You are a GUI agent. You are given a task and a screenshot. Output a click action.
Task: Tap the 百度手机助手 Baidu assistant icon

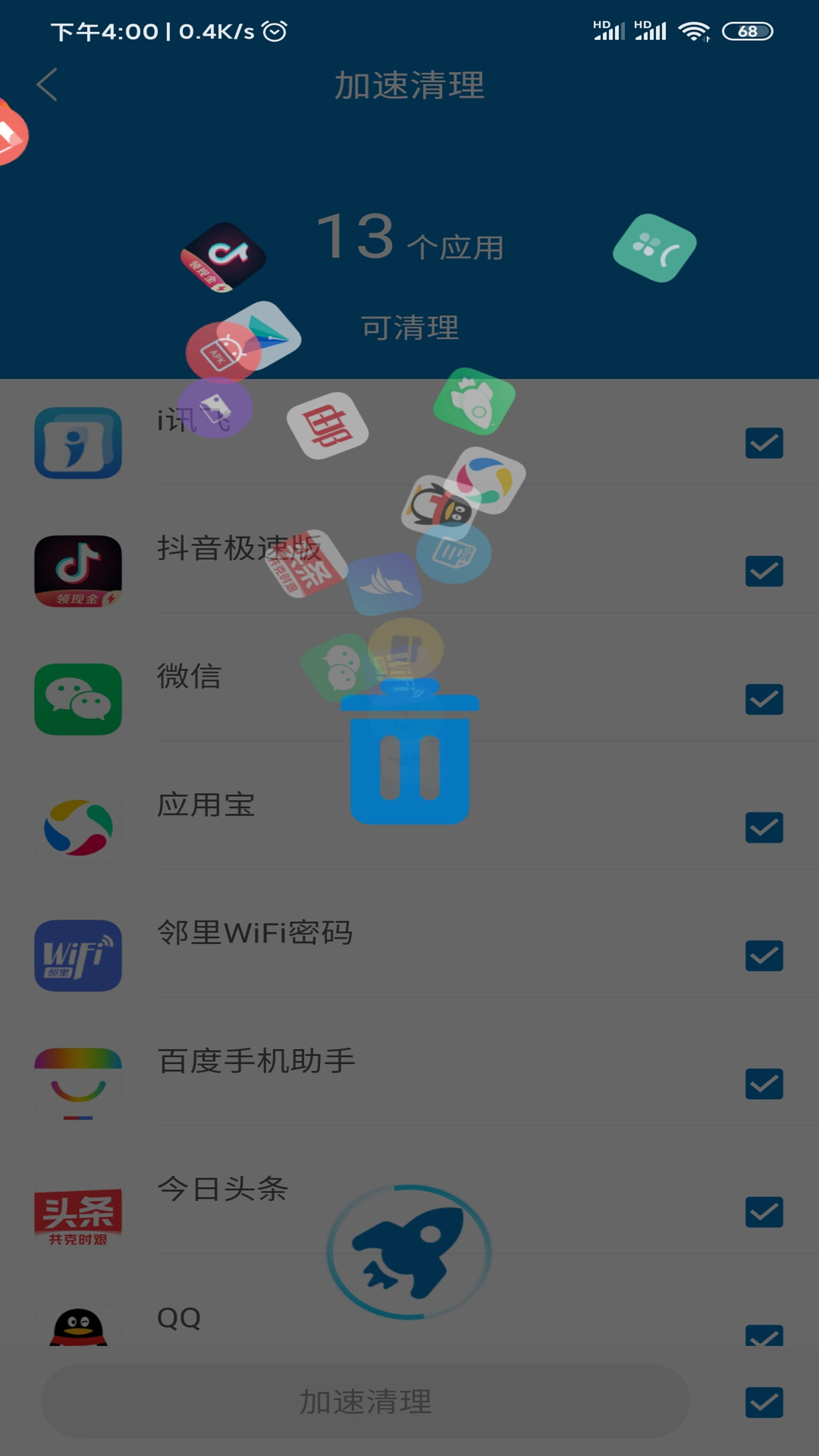point(79,1084)
